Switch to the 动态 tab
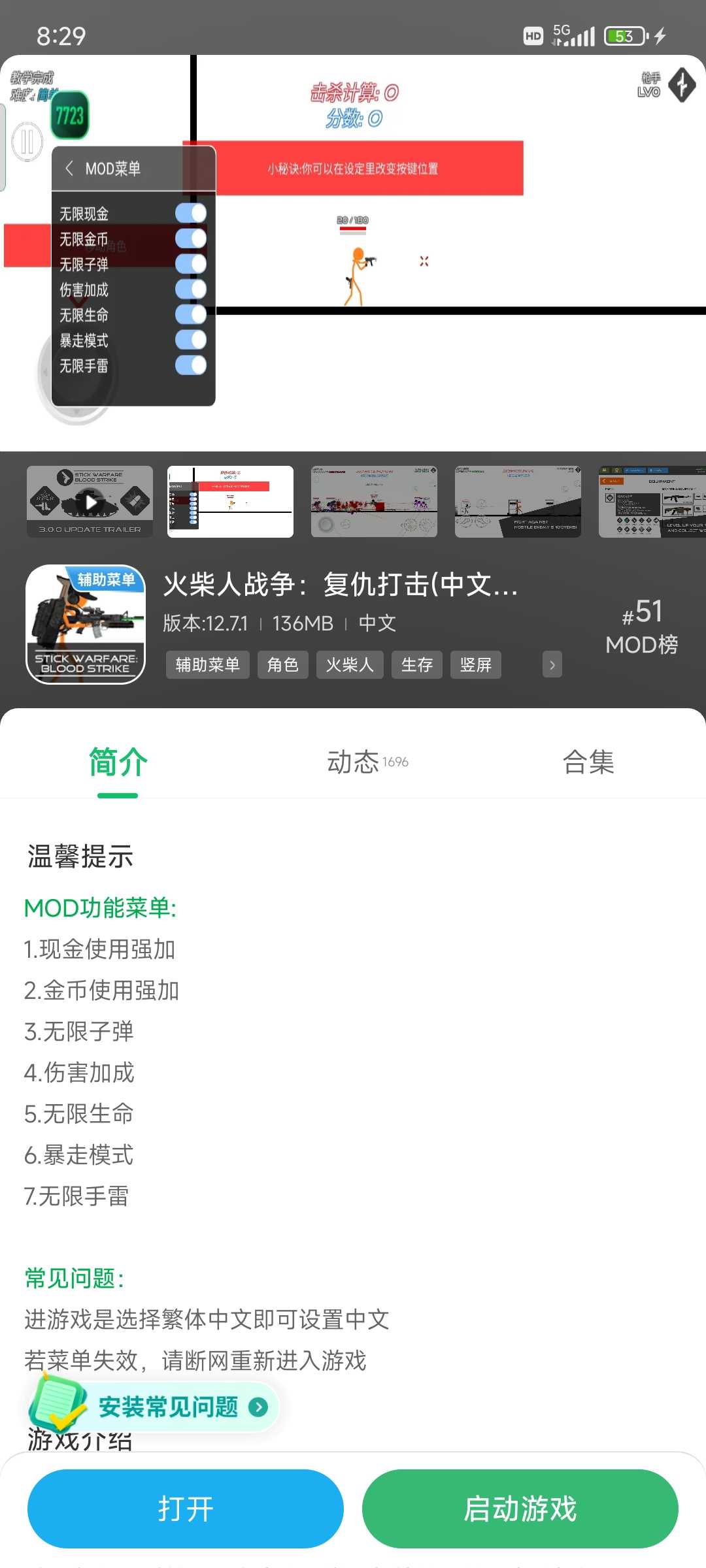Image resolution: width=706 pixels, height=1568 pixels. tap(366, 762)
